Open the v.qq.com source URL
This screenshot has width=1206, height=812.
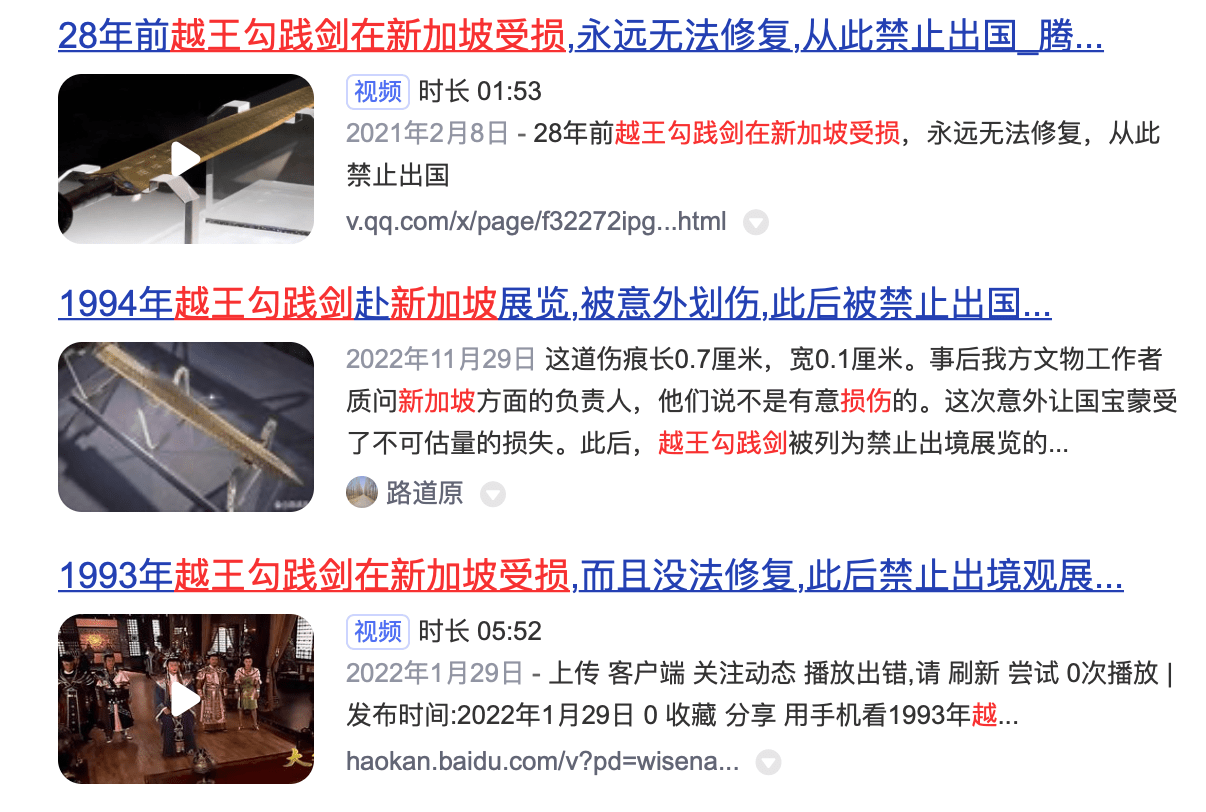coord(536,222)
